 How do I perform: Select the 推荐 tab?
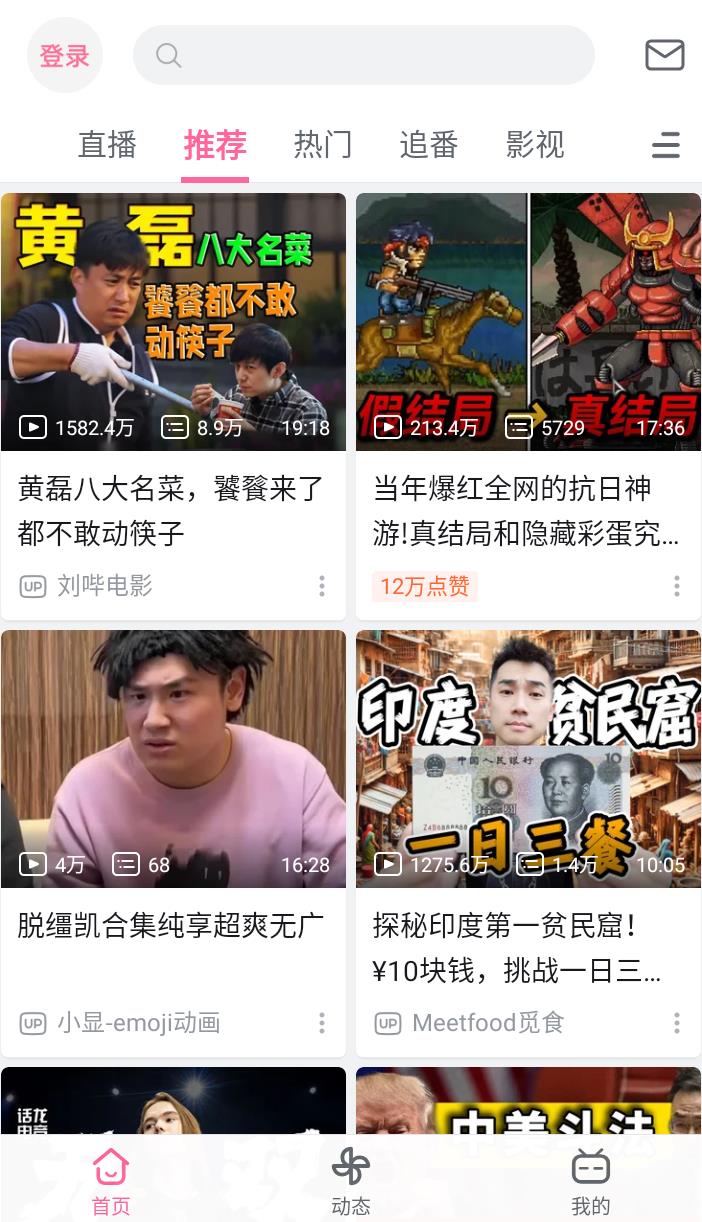pyautogui.click(x=215, y=145)
